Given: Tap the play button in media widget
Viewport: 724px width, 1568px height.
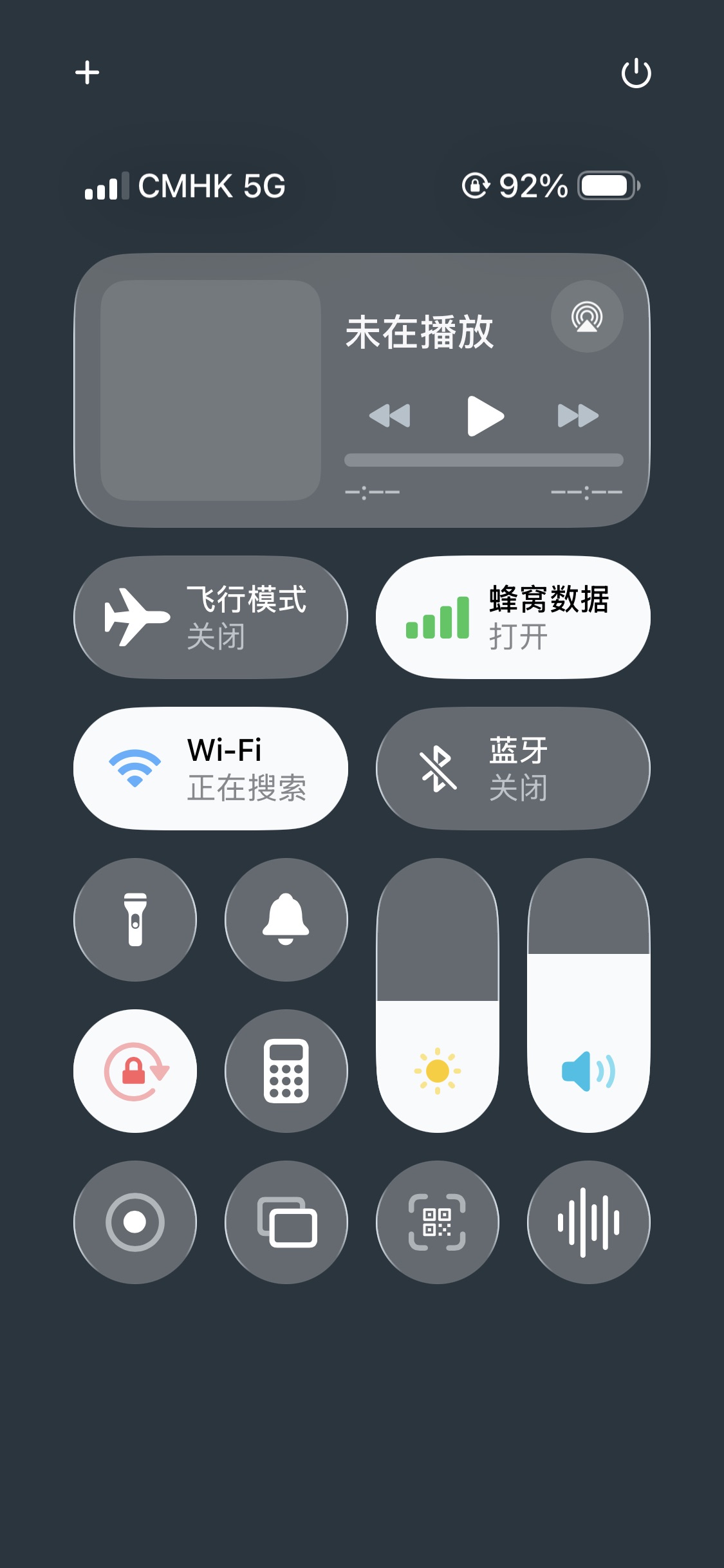Looking at the screenshot, I should pyautogui.click(x=485, y=416).
